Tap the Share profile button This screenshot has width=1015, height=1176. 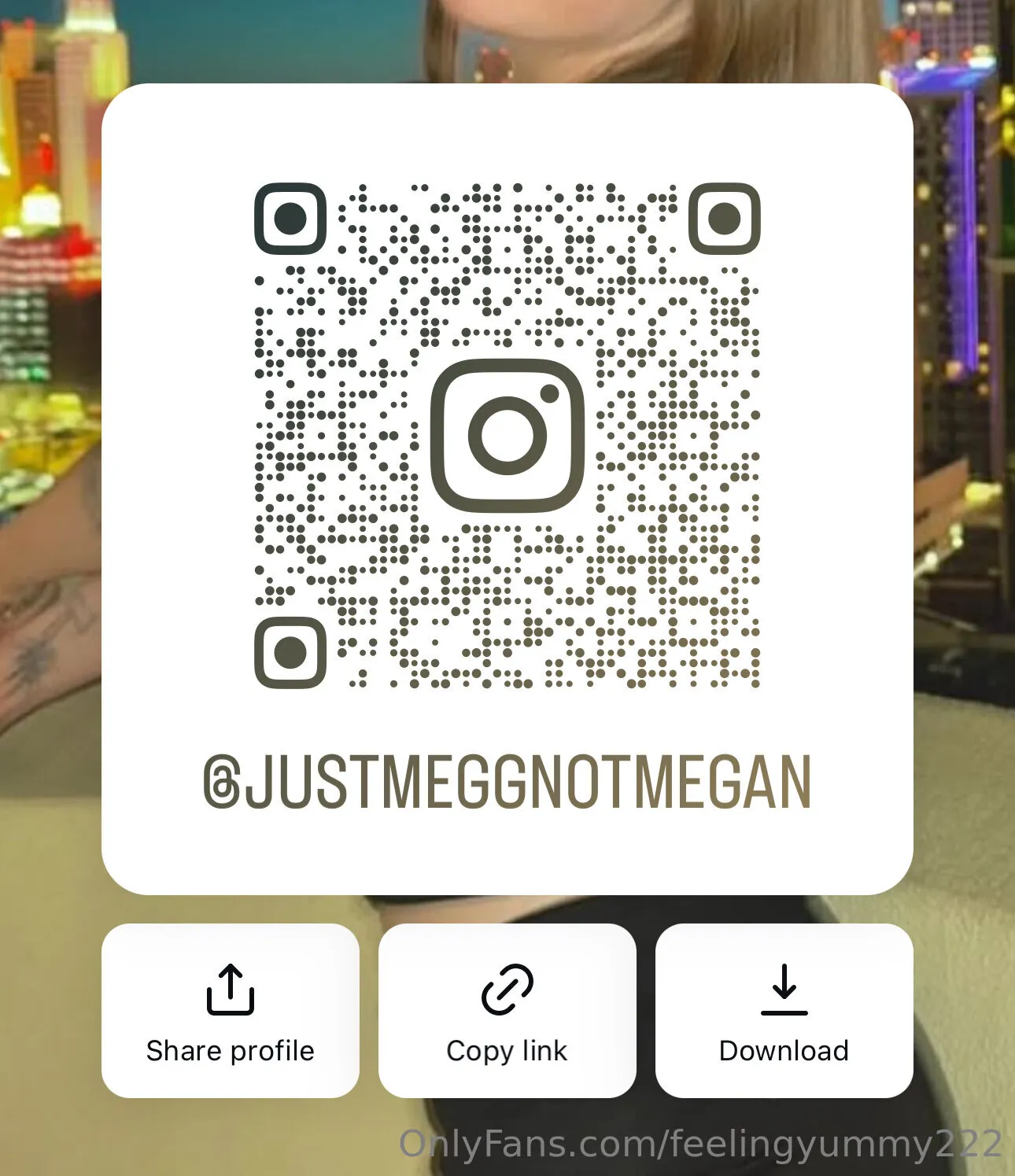230,1011
